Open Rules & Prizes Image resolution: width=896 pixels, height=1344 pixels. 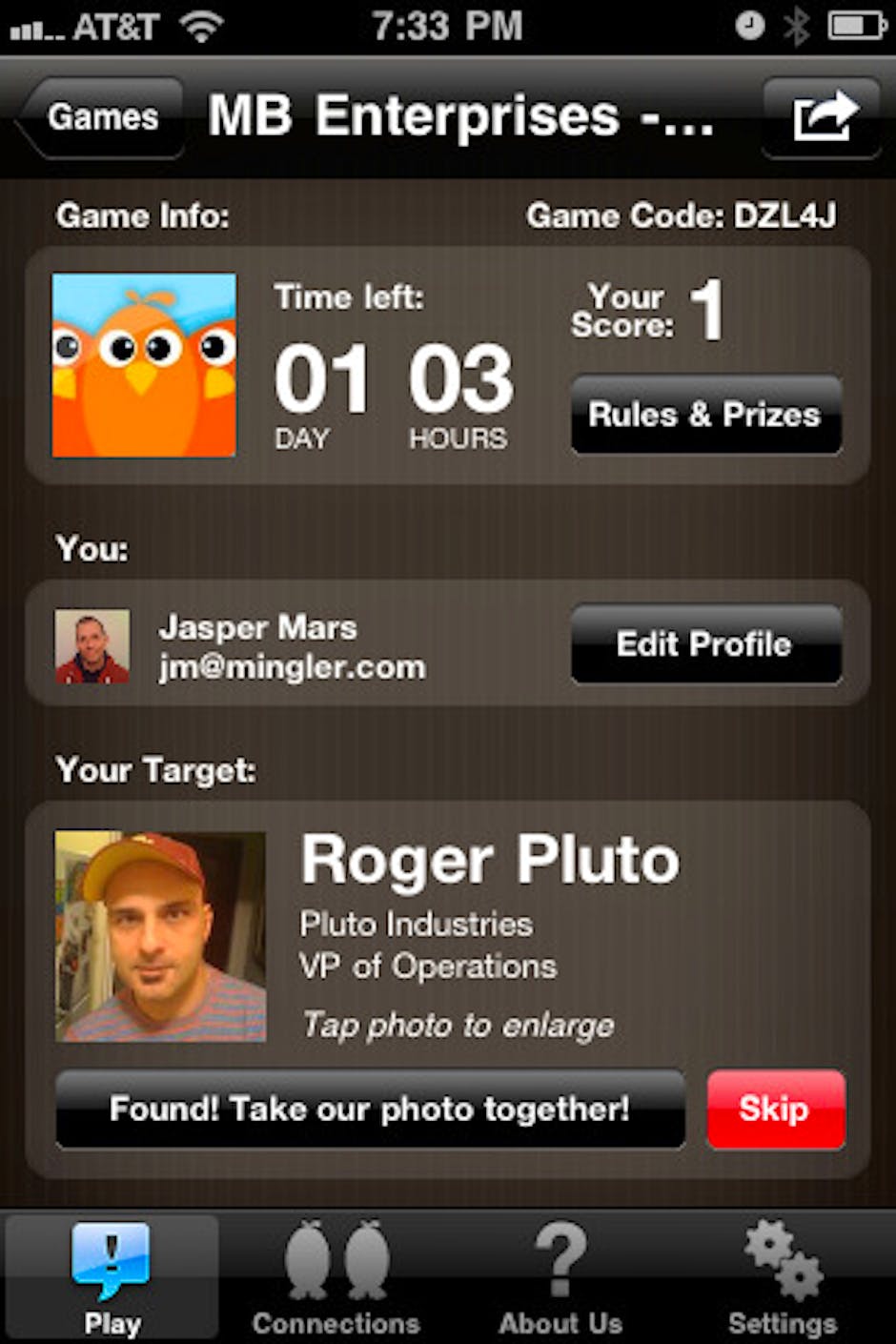[705, 415]
